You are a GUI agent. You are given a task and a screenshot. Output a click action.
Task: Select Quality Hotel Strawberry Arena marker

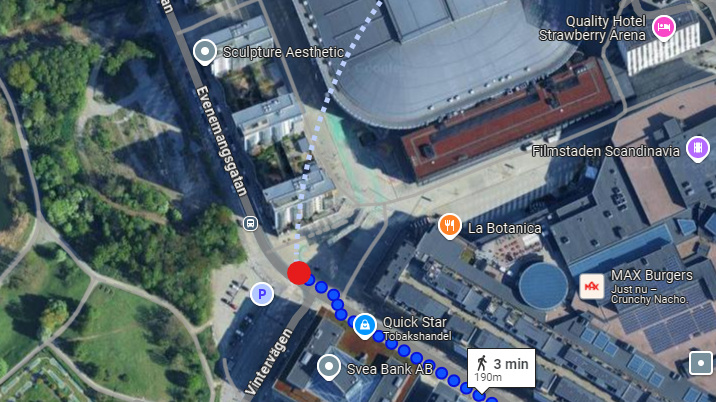[662, 28]
